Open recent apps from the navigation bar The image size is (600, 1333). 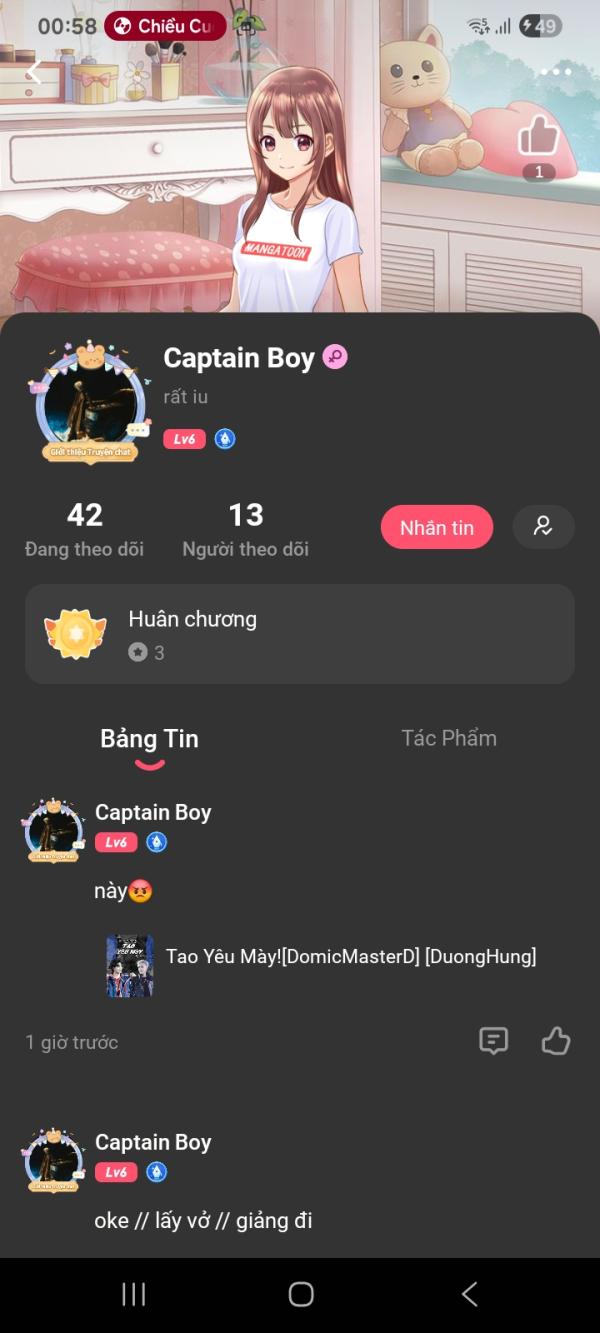(134, 1294)
